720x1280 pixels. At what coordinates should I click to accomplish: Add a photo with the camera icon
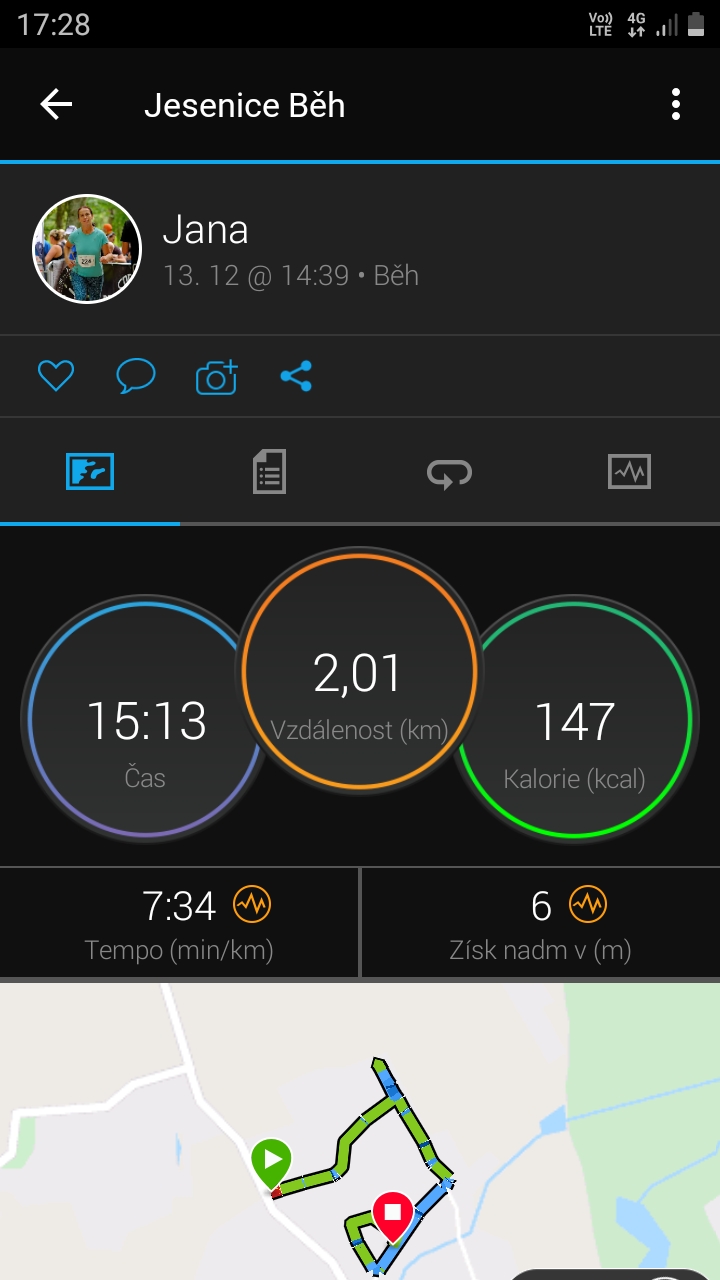pyautogui.click(x=216, y=376)
